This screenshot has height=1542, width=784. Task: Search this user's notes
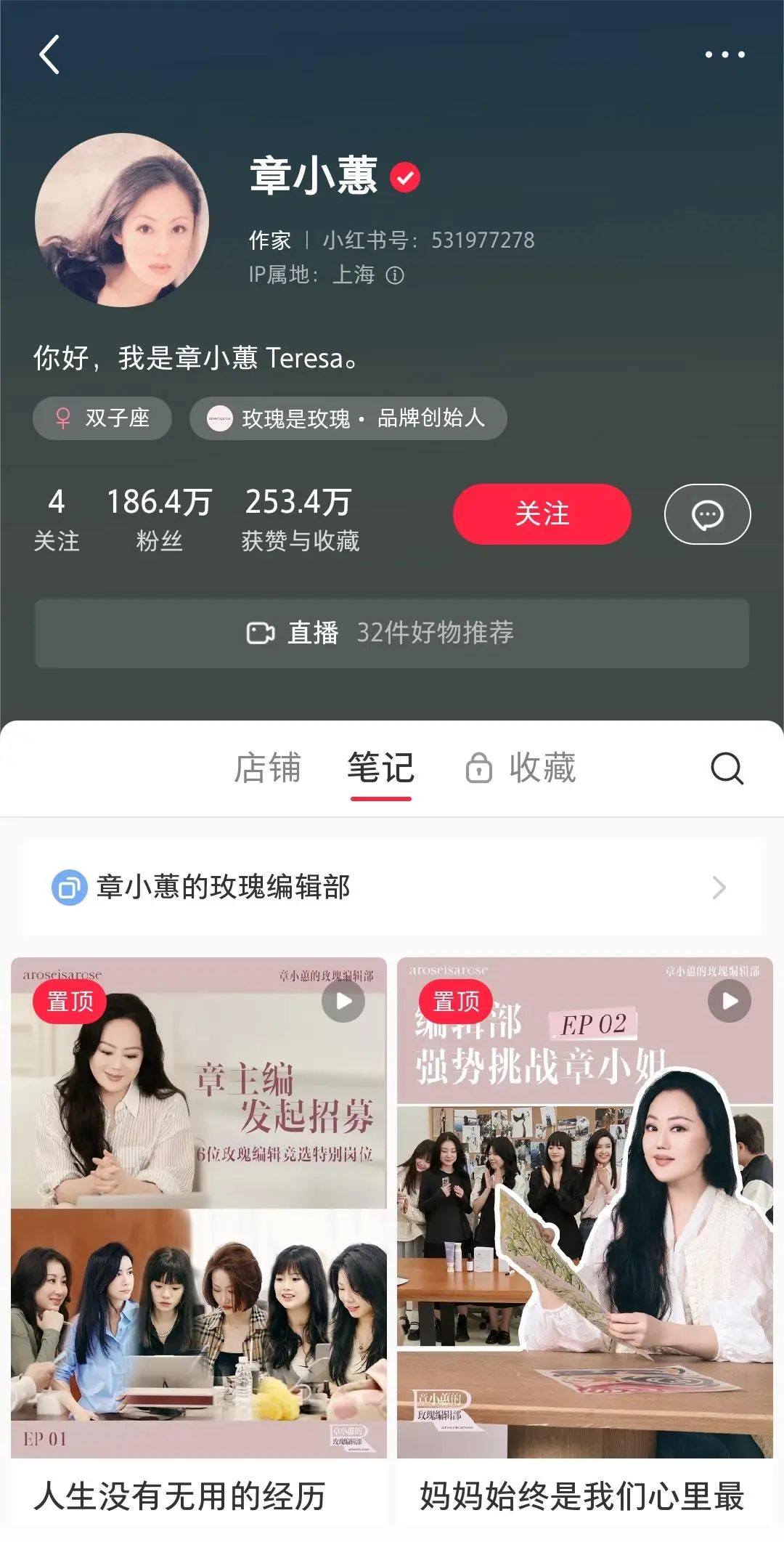click(727, 768)
